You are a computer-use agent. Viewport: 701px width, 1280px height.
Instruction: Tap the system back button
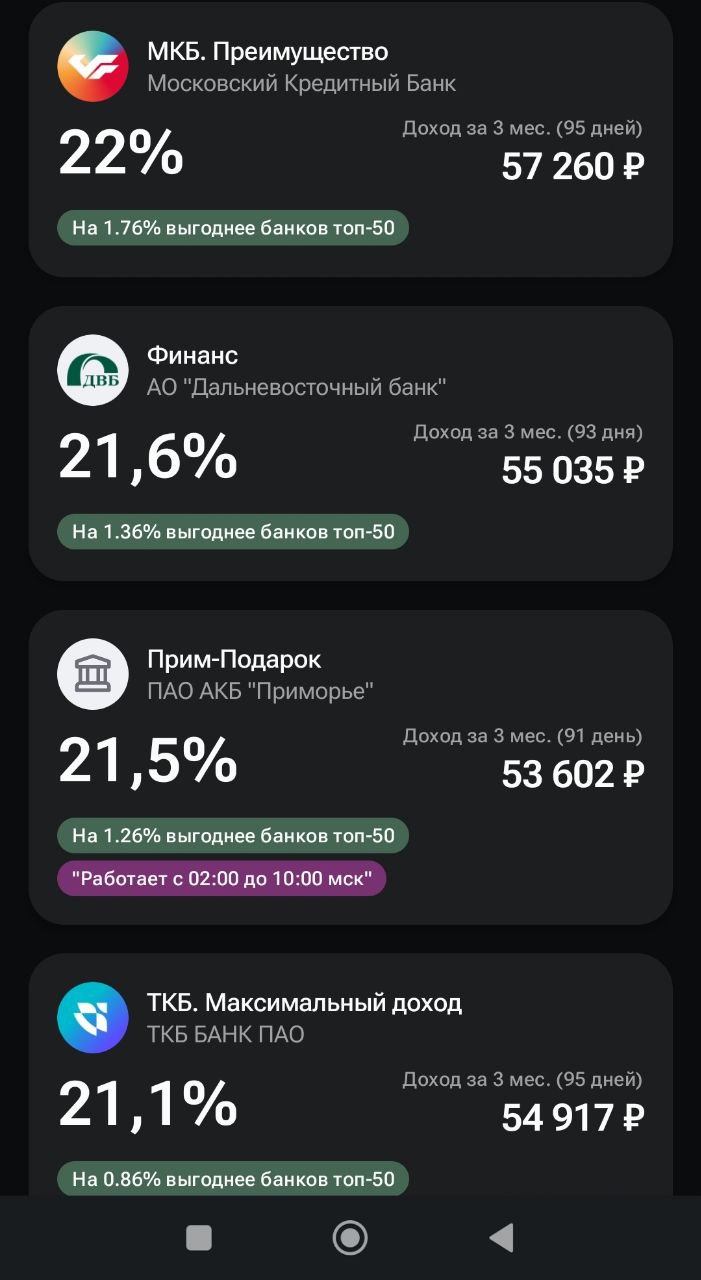pos(501,1238)
